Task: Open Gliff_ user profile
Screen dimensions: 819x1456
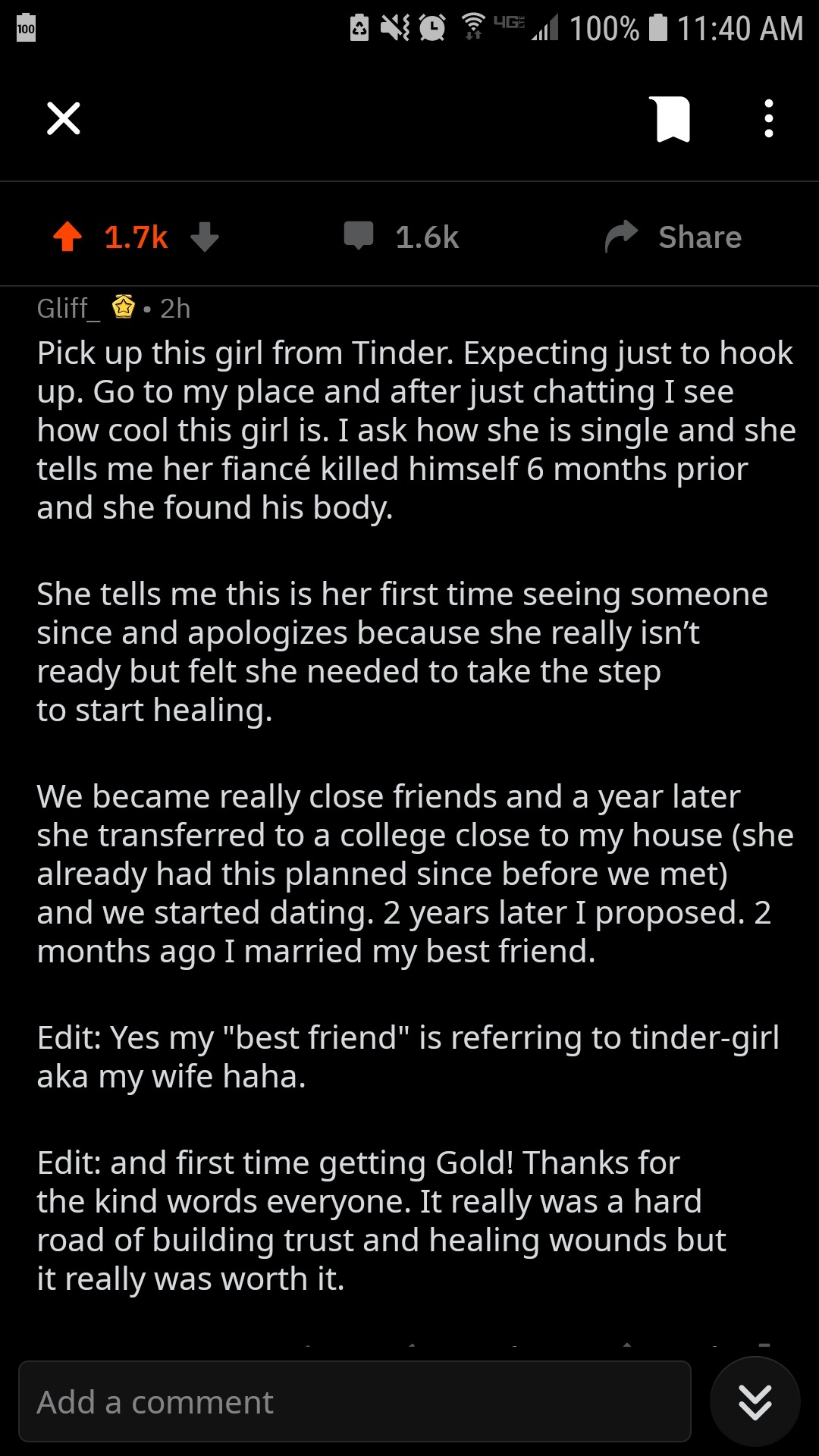Action: coord(68,309)
